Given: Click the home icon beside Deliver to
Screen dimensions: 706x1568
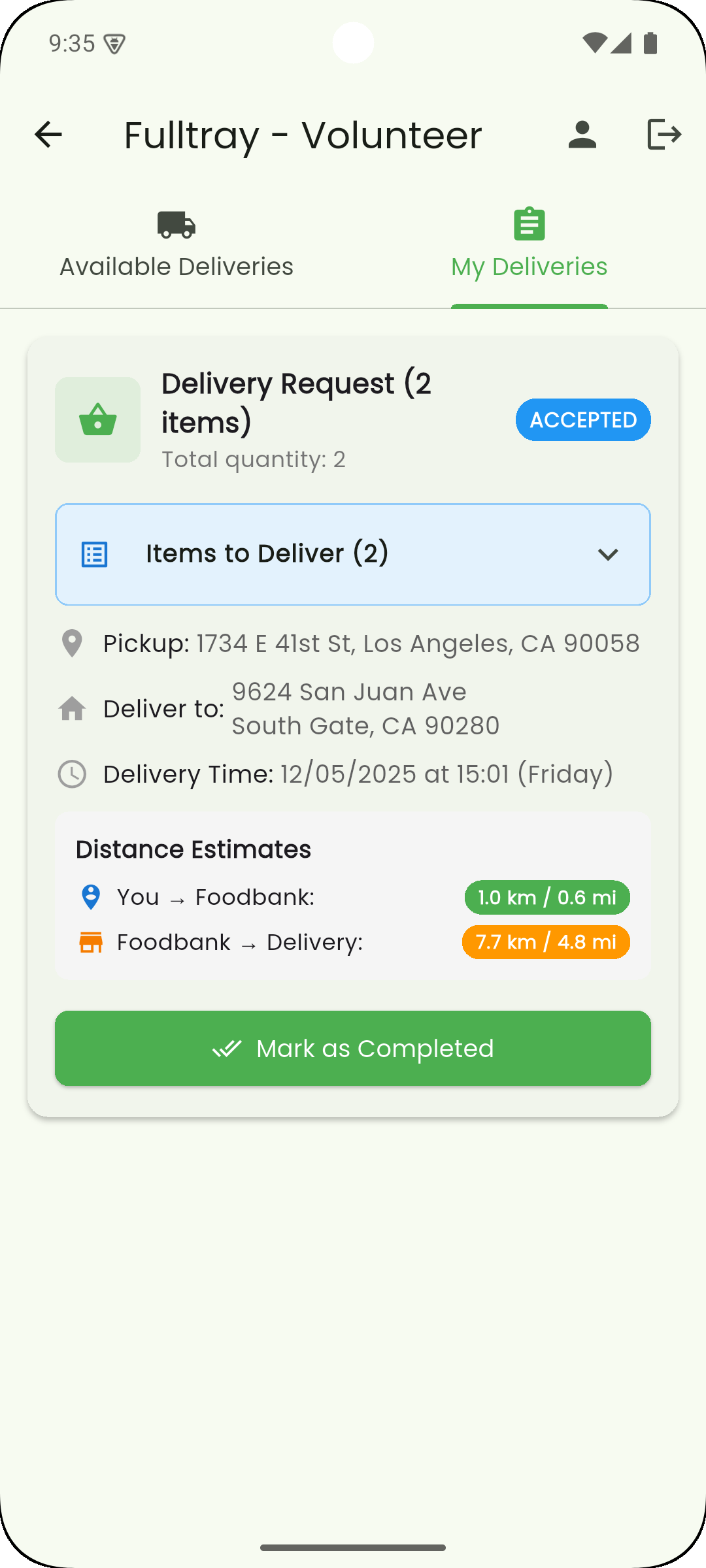Looking at the screenshot, I should 72,708.
